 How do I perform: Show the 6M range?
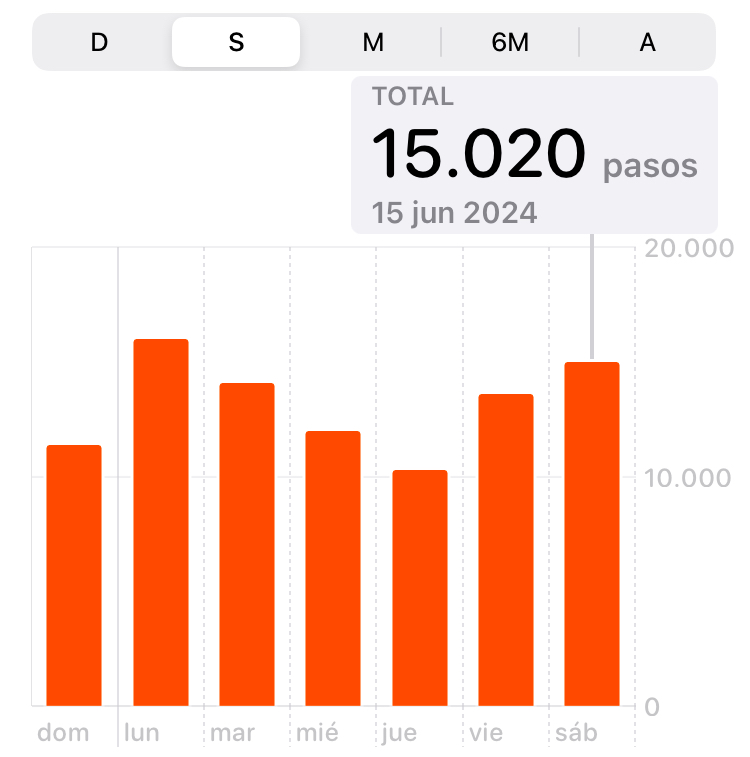510,43
